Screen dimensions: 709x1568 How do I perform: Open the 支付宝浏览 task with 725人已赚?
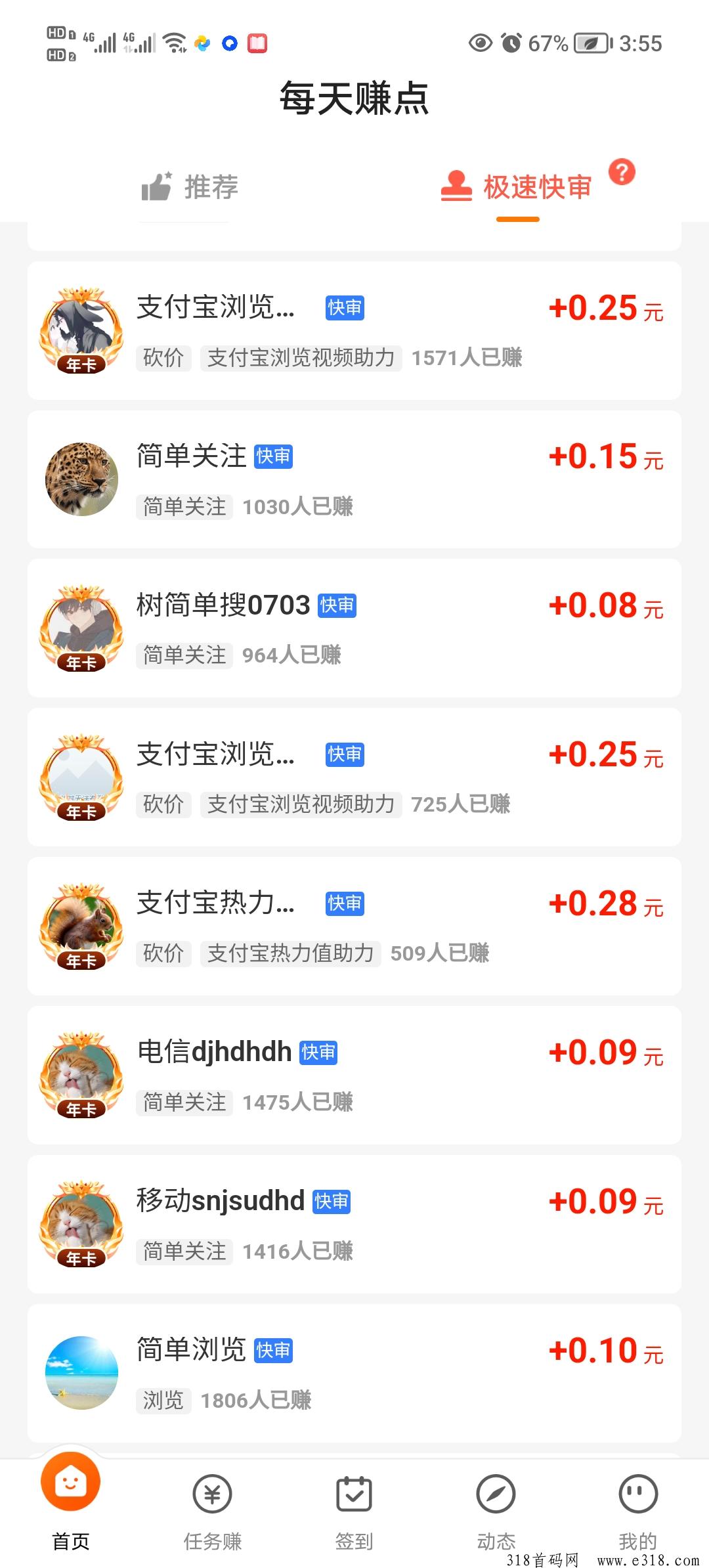point(354,777)
